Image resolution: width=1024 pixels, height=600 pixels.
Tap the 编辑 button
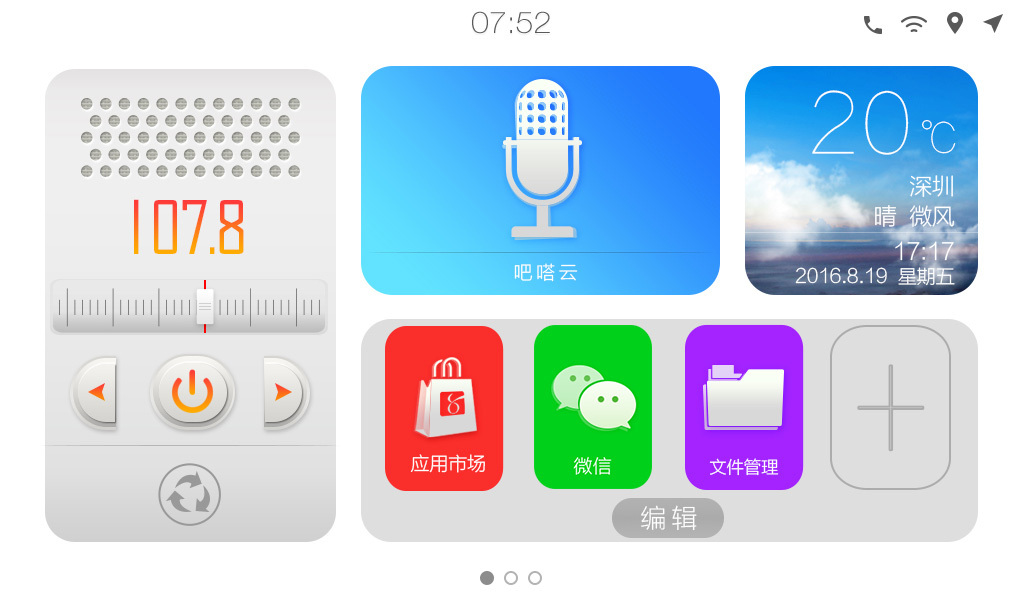click(x=668, y=518)
